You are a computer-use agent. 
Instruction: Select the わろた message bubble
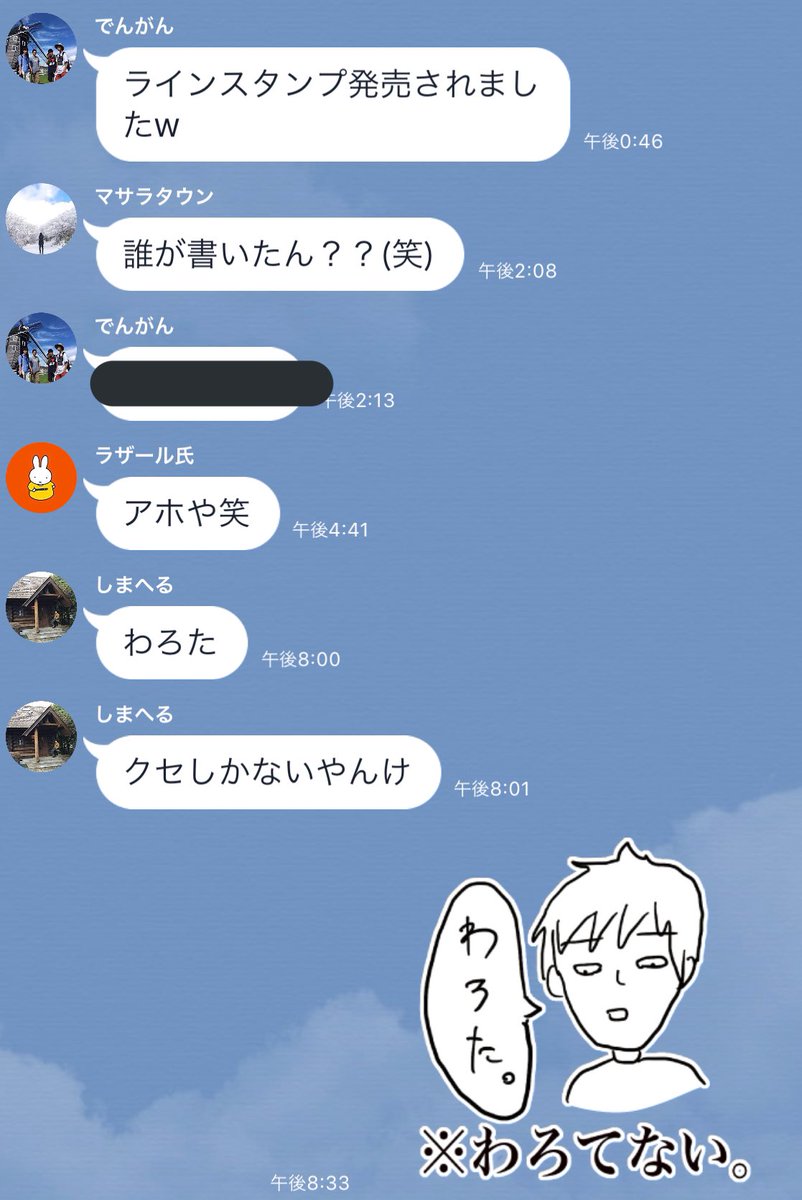pyautogui.click(x=170, y=642)
